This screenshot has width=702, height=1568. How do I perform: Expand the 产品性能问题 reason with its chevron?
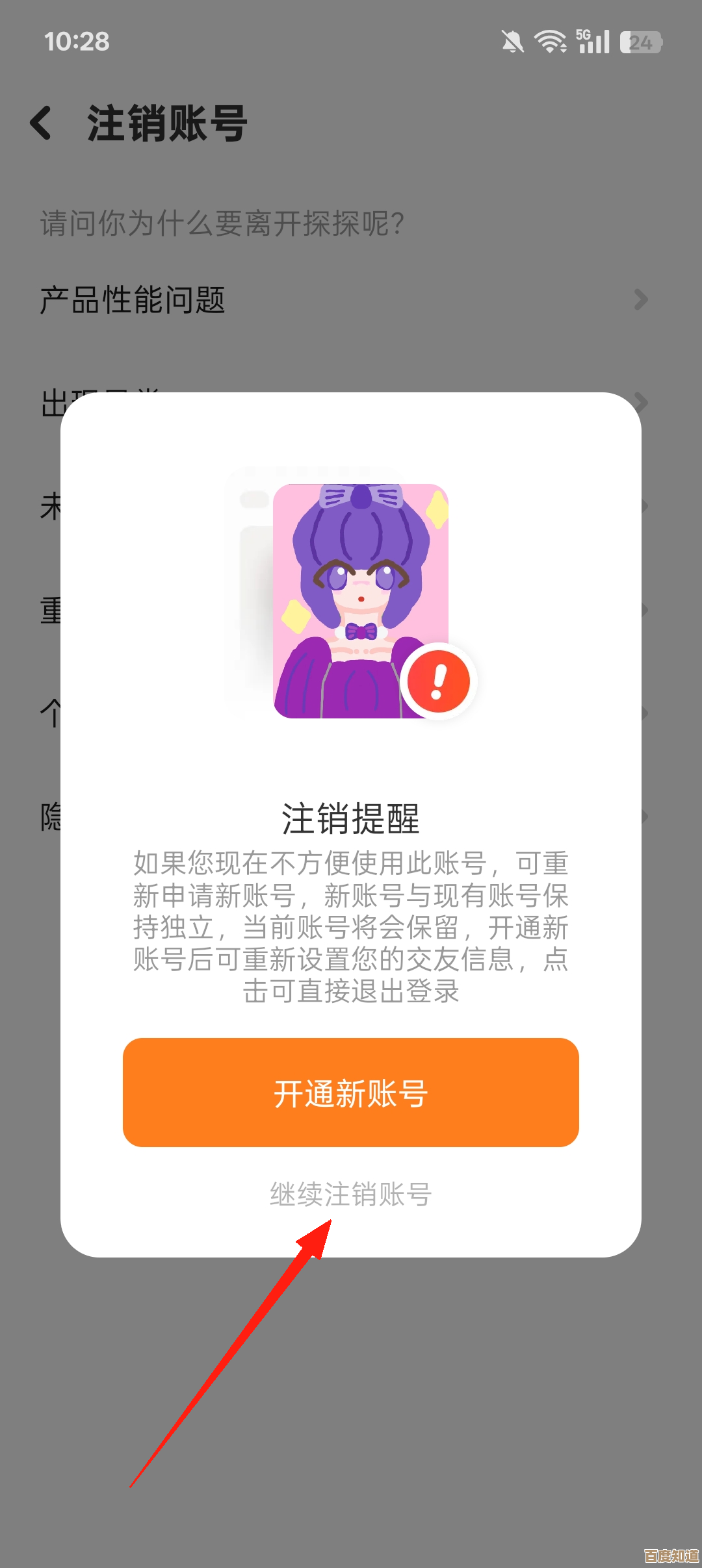pos(642,300)
